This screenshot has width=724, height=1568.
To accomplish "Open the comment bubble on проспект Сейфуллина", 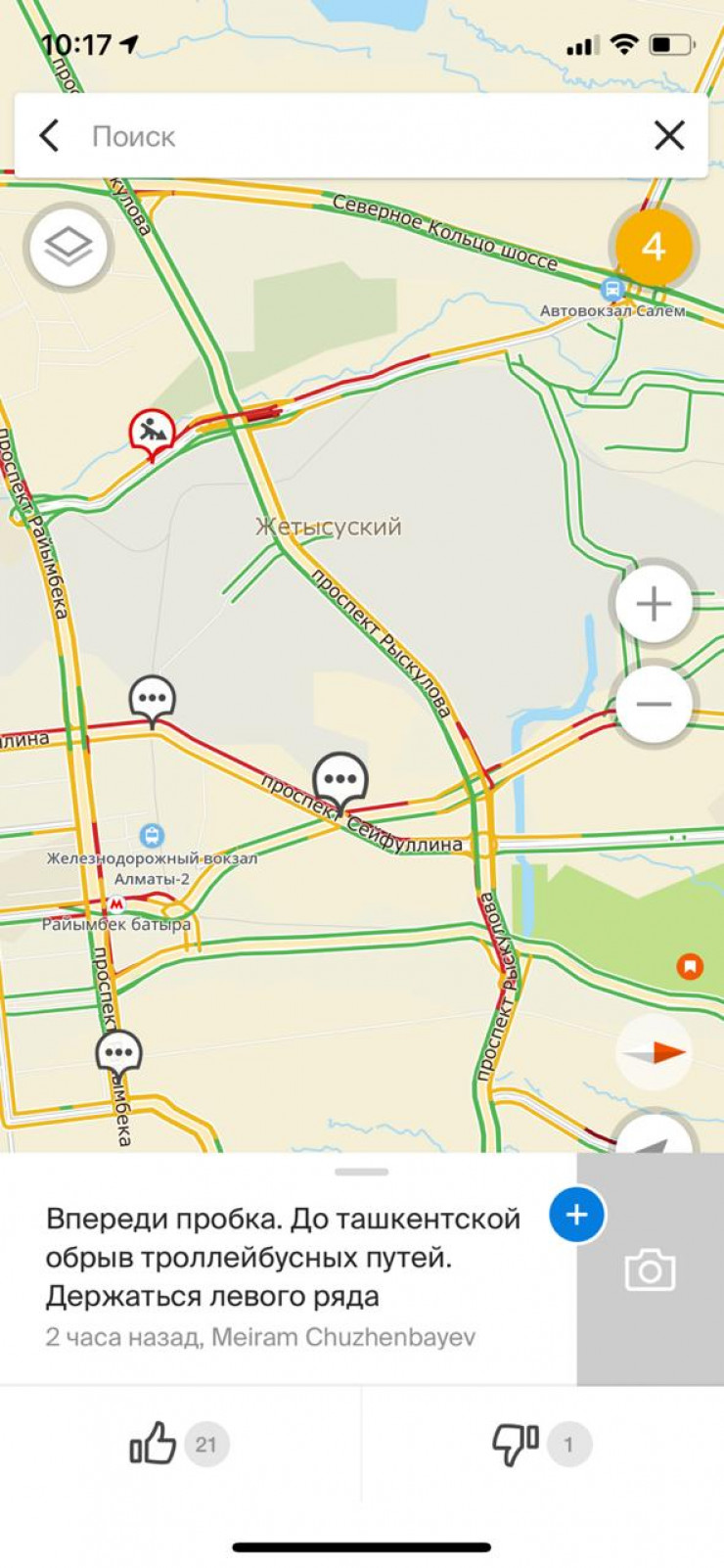I will [x=339, y=779].
